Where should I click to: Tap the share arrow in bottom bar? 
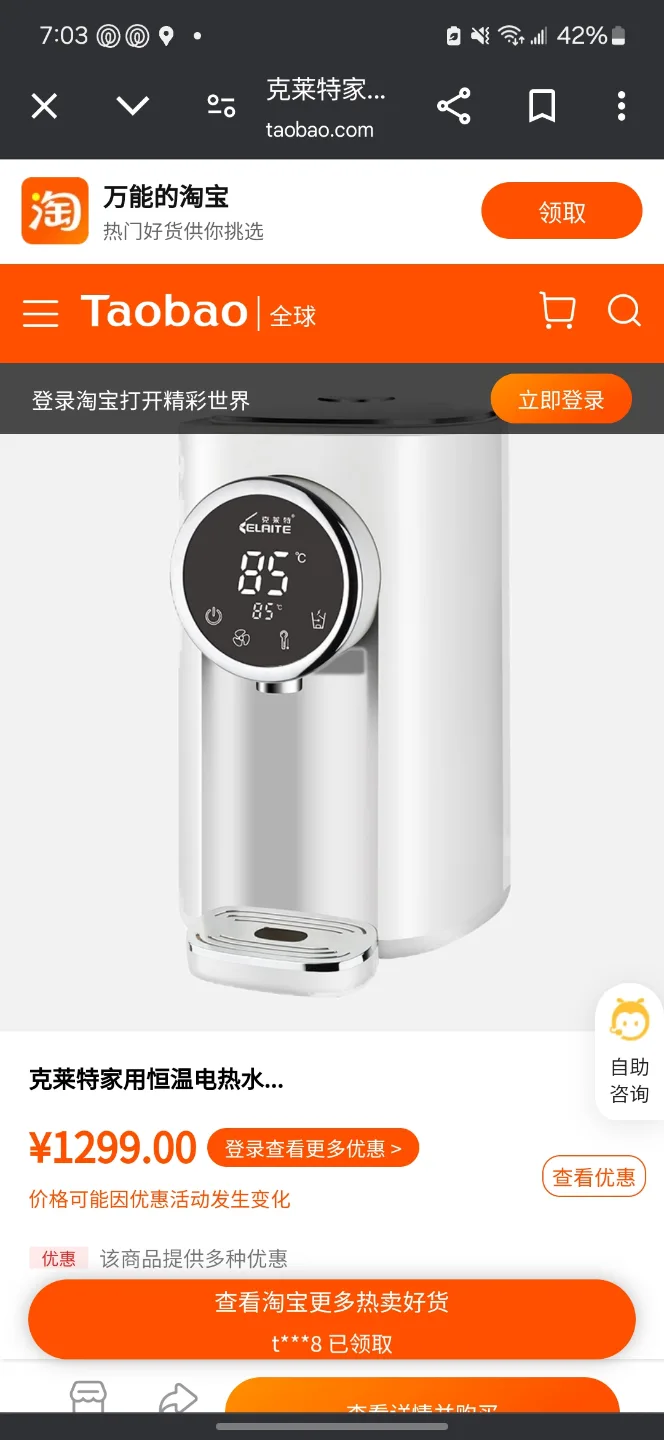[x=178, y=1399]
